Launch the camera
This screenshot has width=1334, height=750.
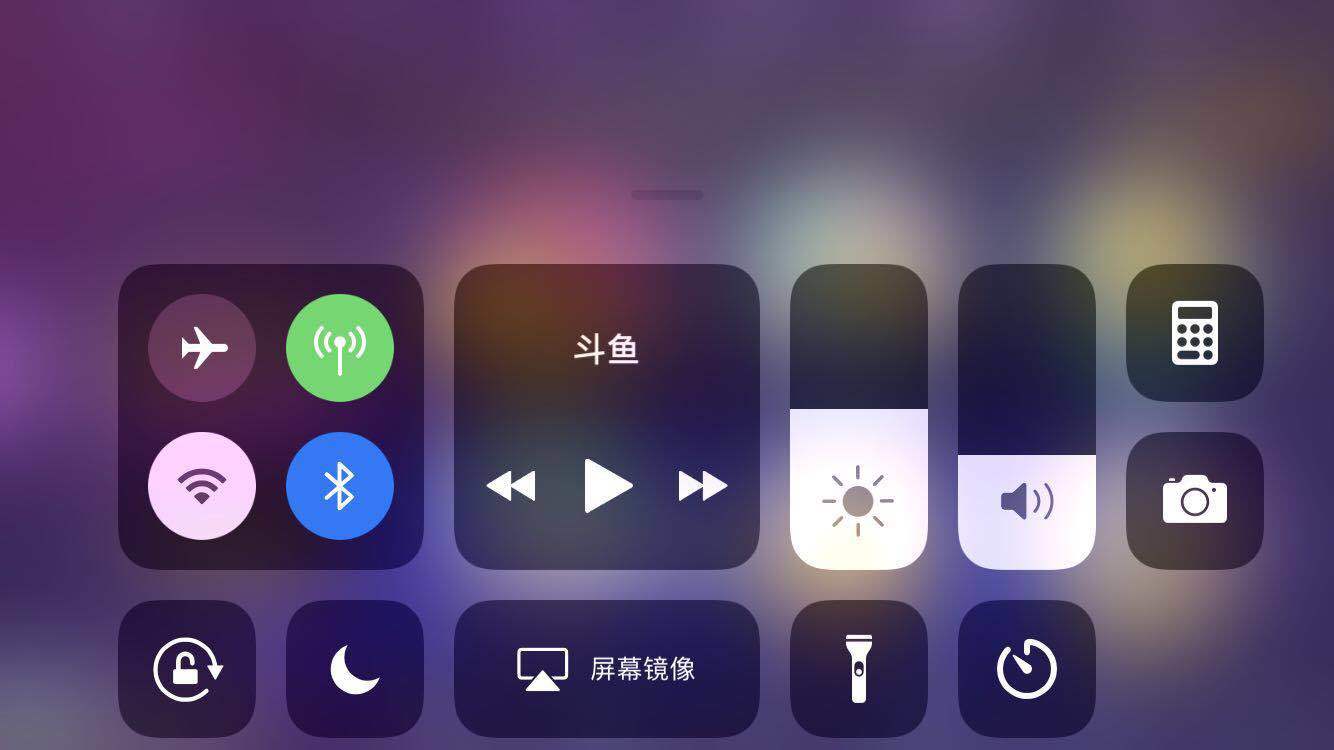[1195, 500]
